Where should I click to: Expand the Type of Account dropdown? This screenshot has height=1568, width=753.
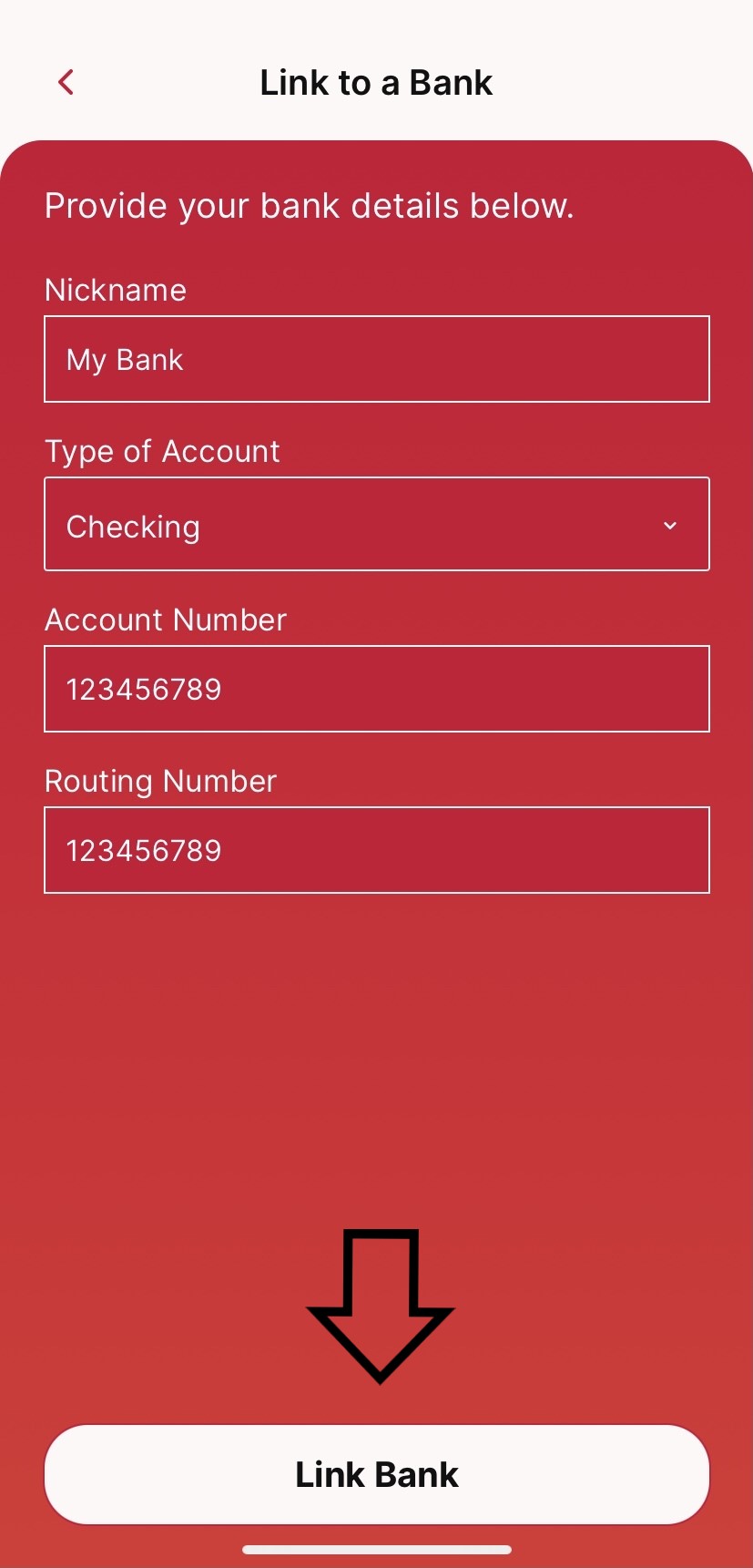point(377,524)
